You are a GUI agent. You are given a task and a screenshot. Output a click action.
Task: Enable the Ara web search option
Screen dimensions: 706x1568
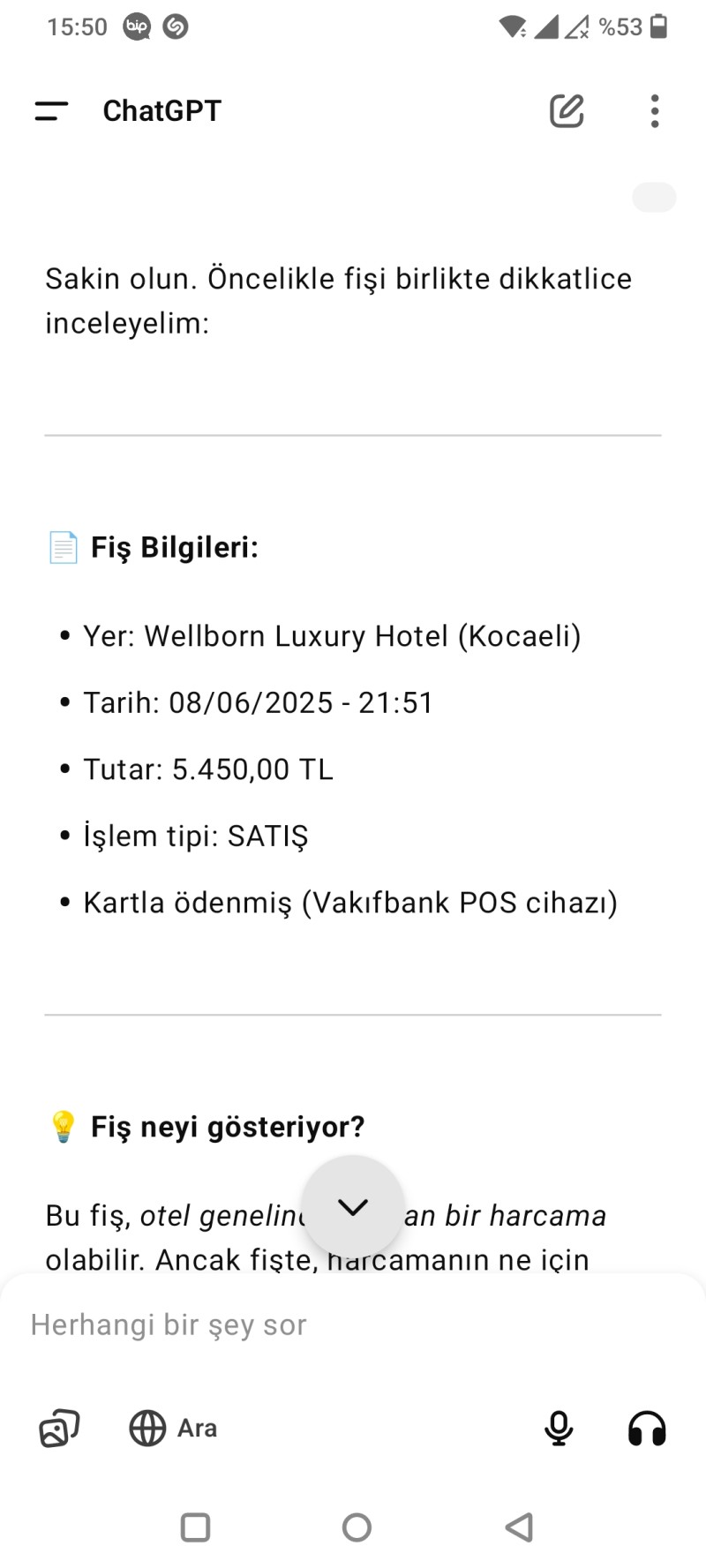click(x=173, y=1428)
